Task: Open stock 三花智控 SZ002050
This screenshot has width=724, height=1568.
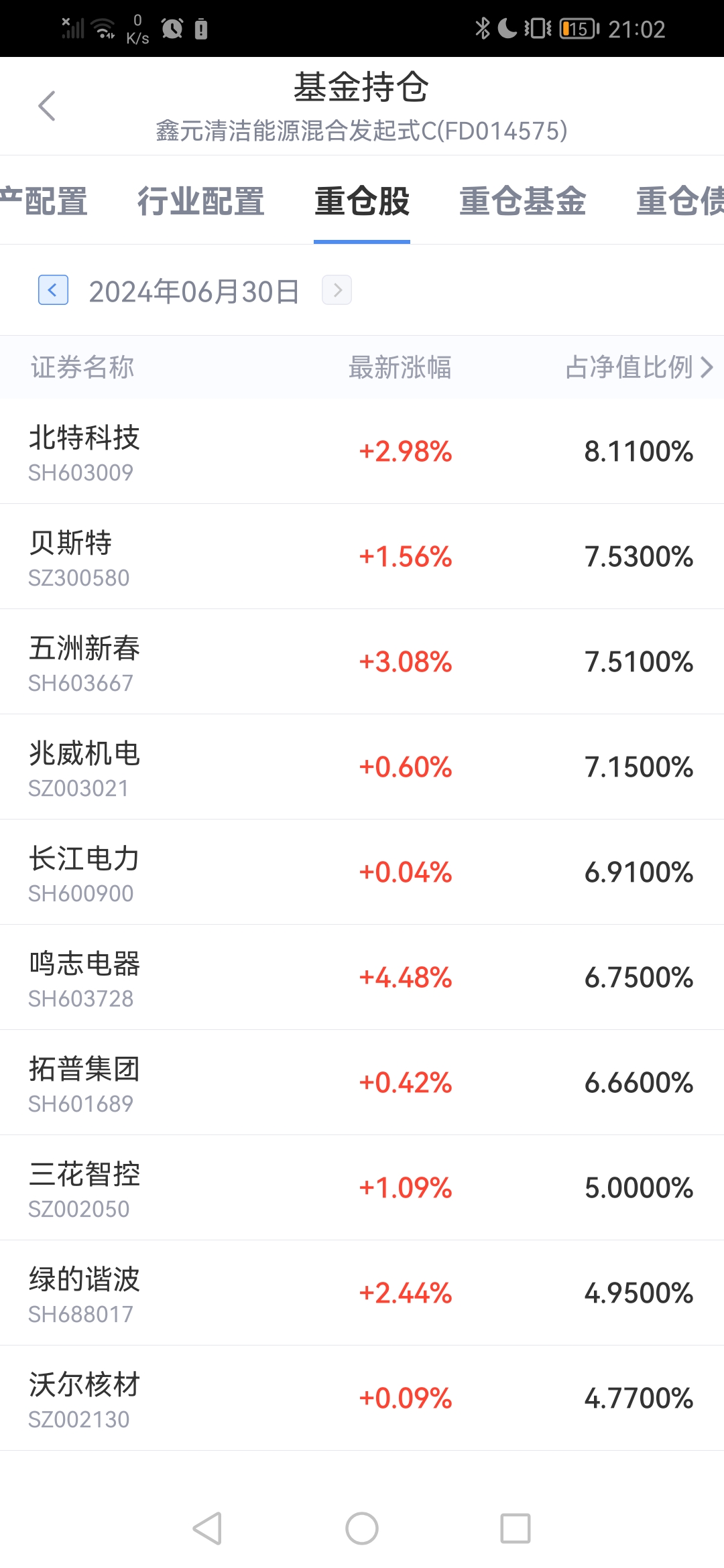Action: pyautogui.click(x=362, y=1187)
